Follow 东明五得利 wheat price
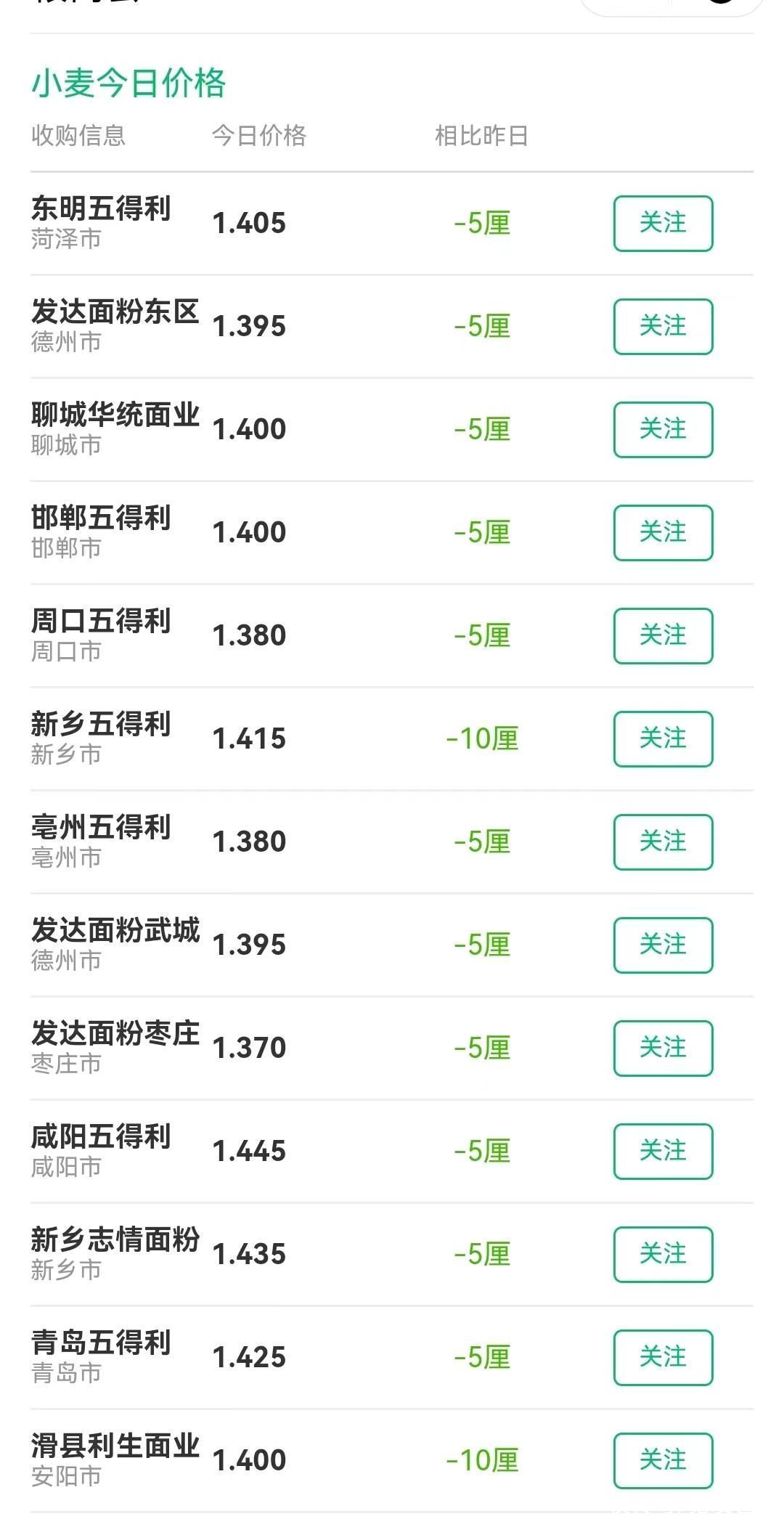The image size is (784, 1519). pyautogui.click(x=663, y=224)
